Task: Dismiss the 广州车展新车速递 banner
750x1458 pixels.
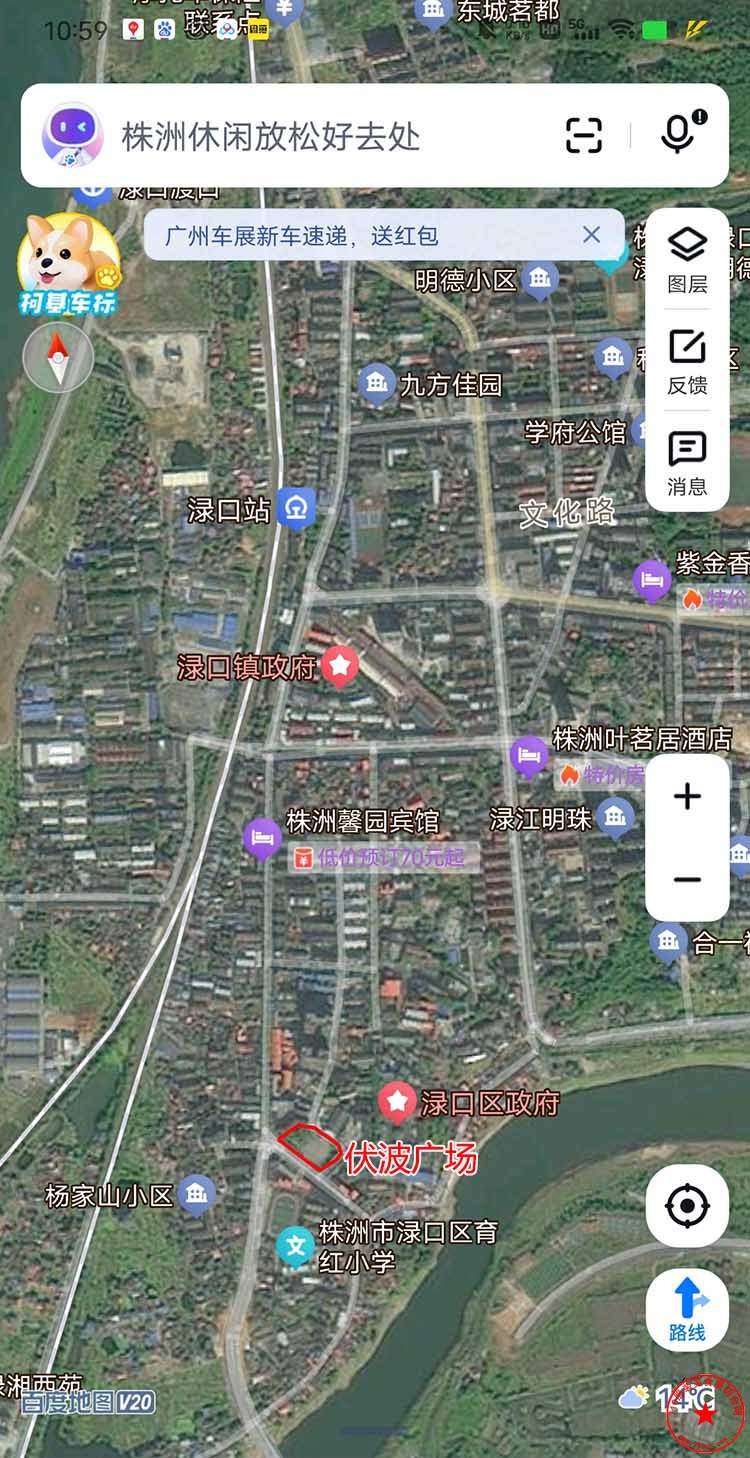Action: pos(592,235)
